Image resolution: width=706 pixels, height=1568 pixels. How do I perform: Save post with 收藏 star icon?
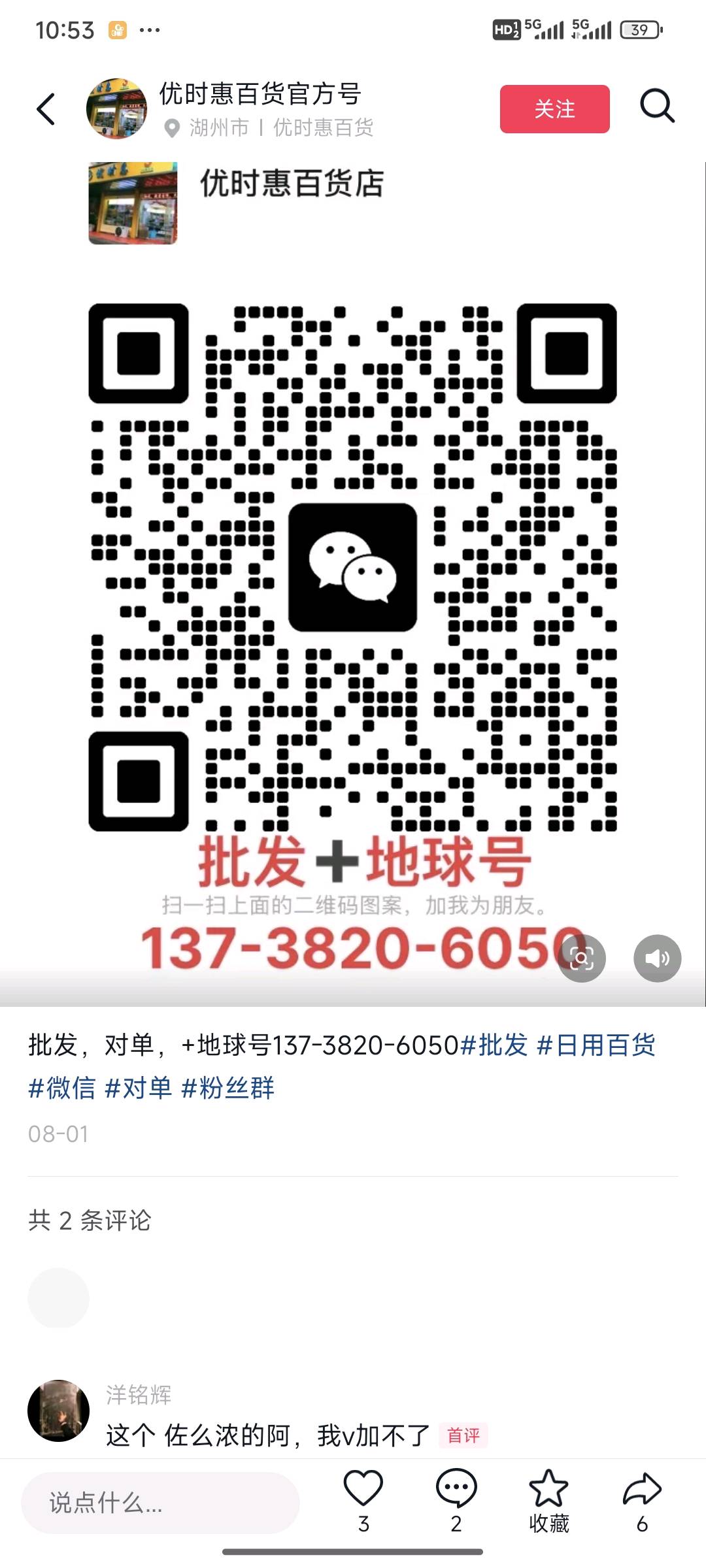tap(548, 1490)
